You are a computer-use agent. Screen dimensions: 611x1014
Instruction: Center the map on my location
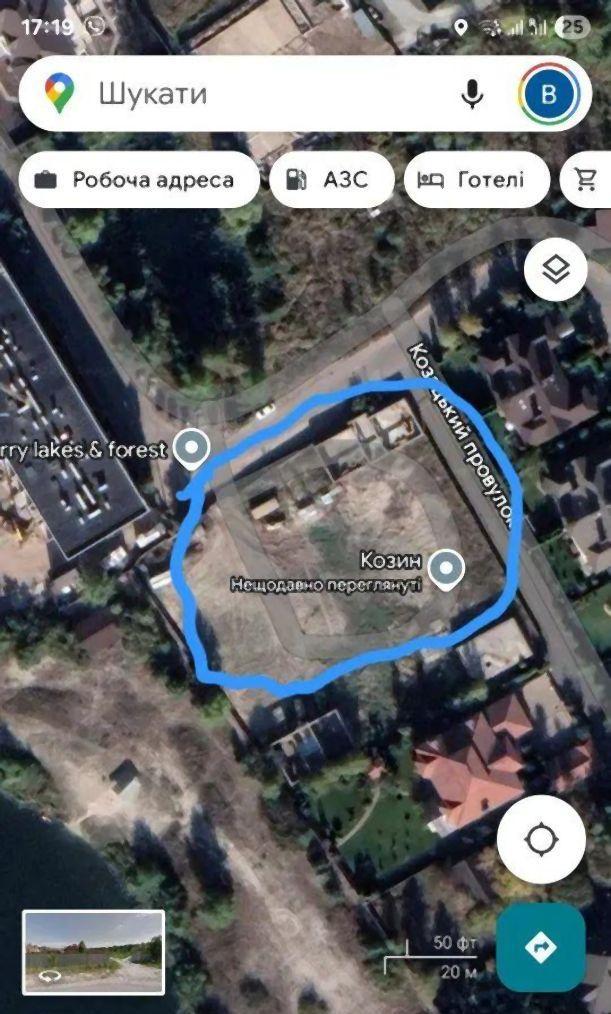click(541, 839)
